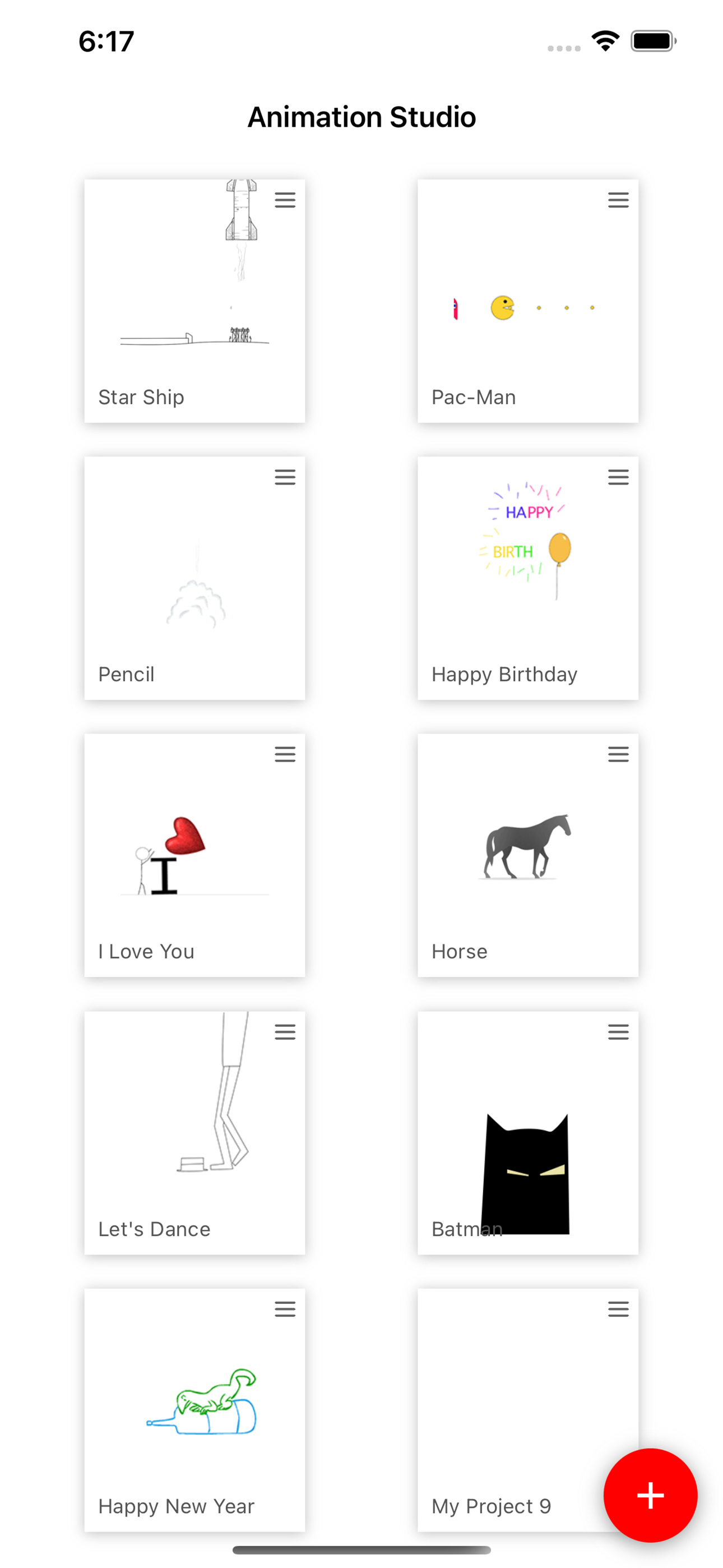Open the Star Ship project options menu
Viewport: 723px width, 1568px height.
pos(285,200)
